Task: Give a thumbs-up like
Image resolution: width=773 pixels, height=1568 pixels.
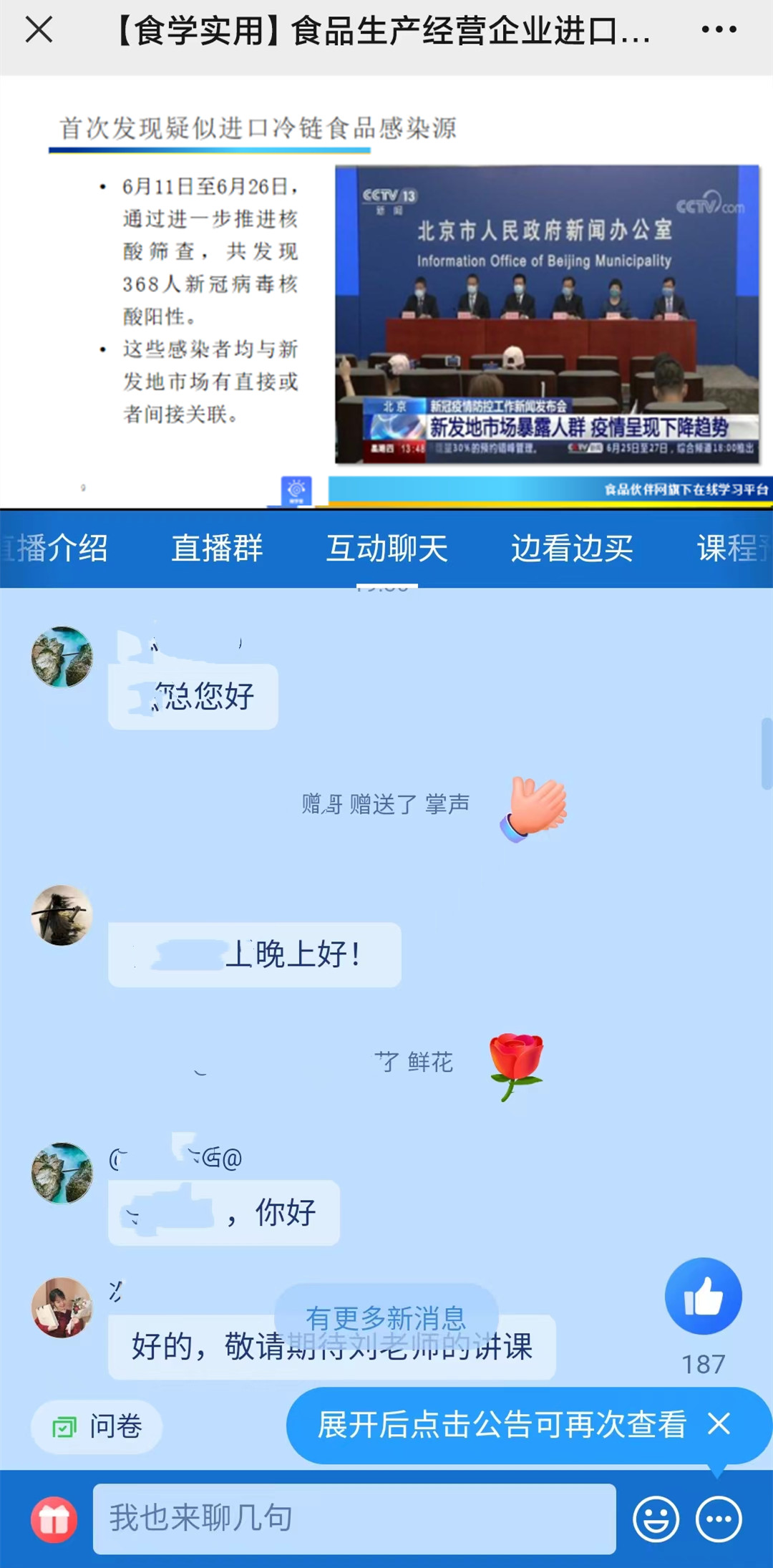Action: pos(703,1296)
